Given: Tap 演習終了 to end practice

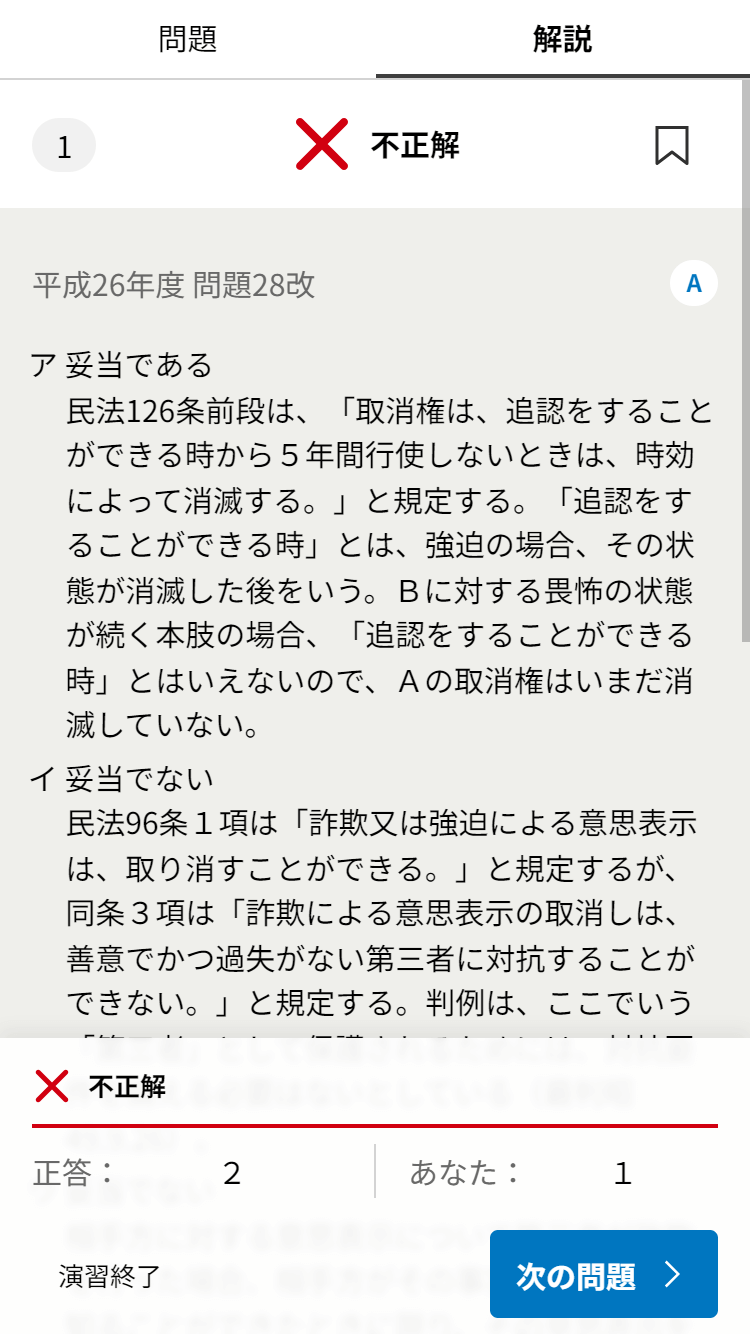Looking at the screenshot, I should (x=109, y=1276).
